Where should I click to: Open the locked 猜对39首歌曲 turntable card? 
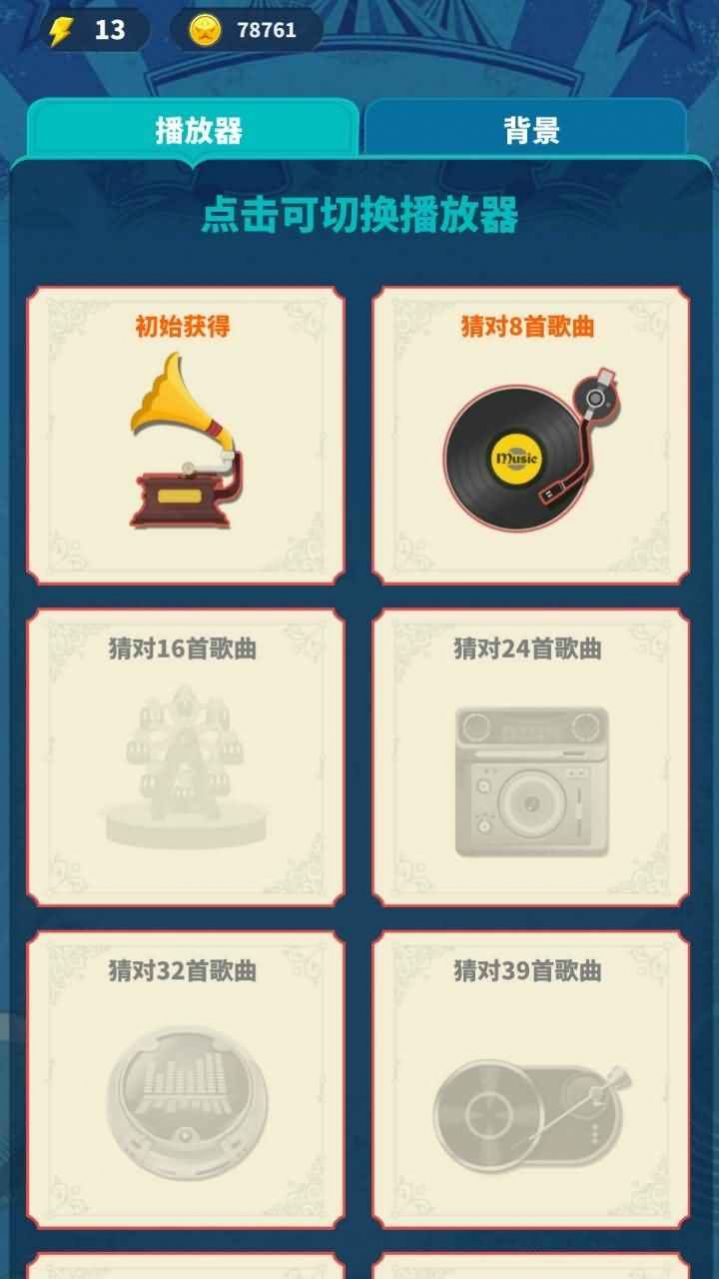point(531,1080)
